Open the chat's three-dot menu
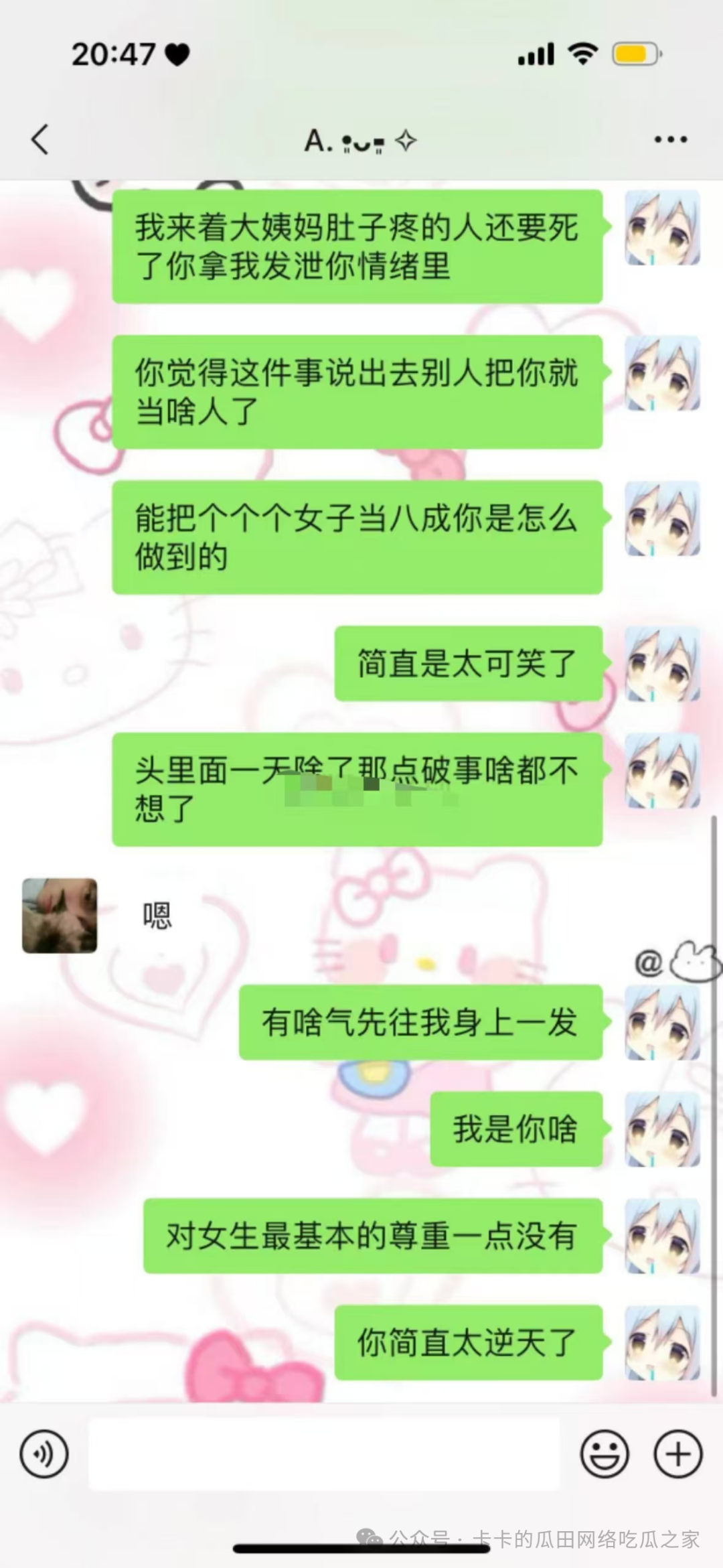Screen dimensions: 723x1568 [670, 139]
